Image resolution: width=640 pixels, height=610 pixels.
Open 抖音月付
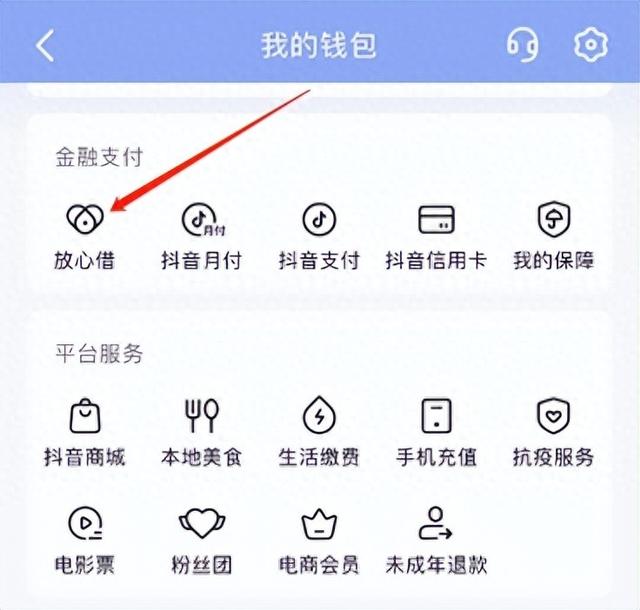201,234
